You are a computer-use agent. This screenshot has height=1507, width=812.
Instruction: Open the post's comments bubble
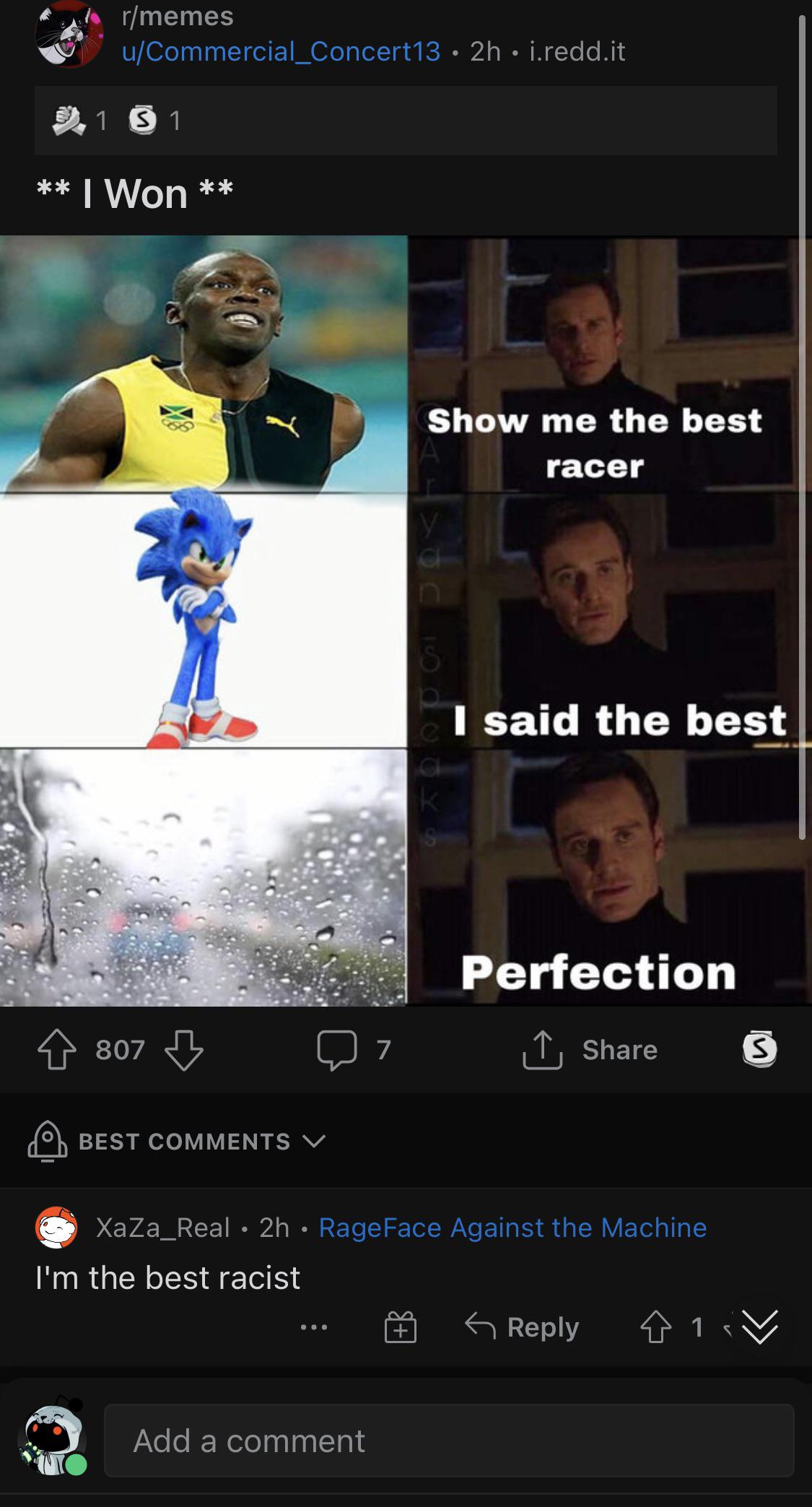click(337, 1049)
